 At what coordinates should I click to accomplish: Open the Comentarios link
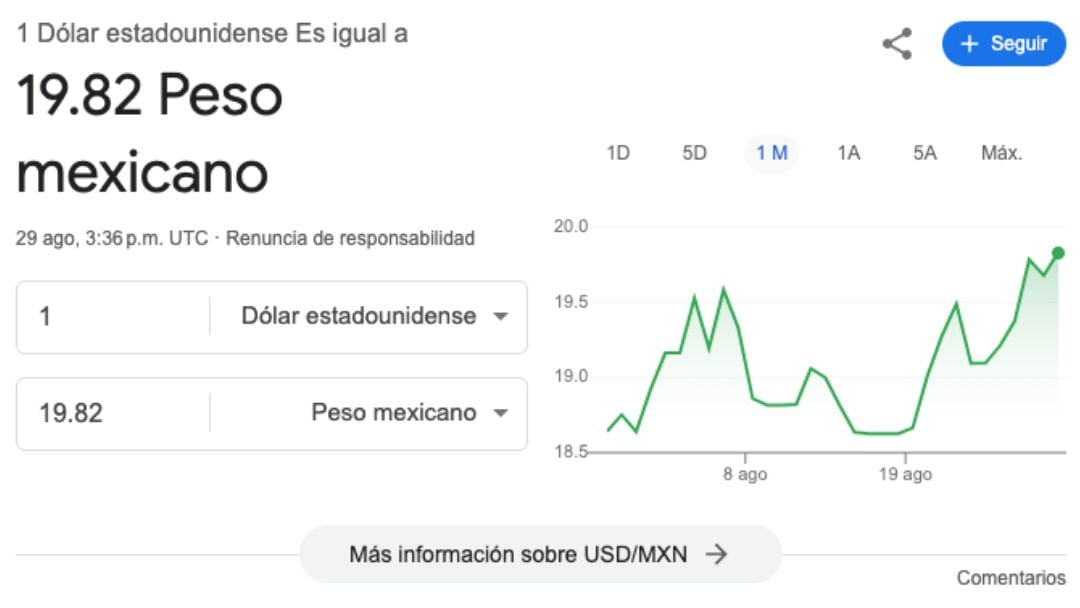pyautogui.click(x=1011, y=578)
